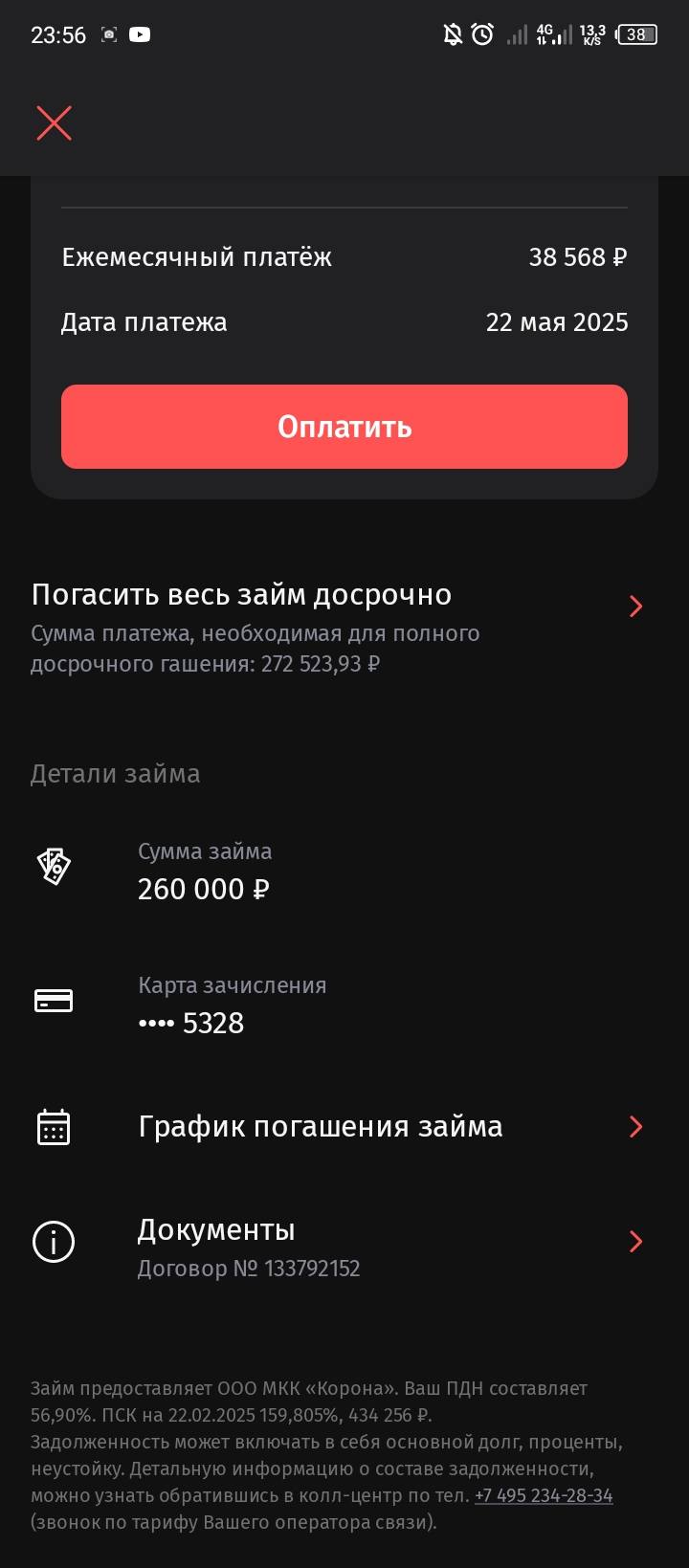Expand Документы with the right chevron
Image resolution: width=689 pixels, height=1568 pixels.
(635, 1241)
